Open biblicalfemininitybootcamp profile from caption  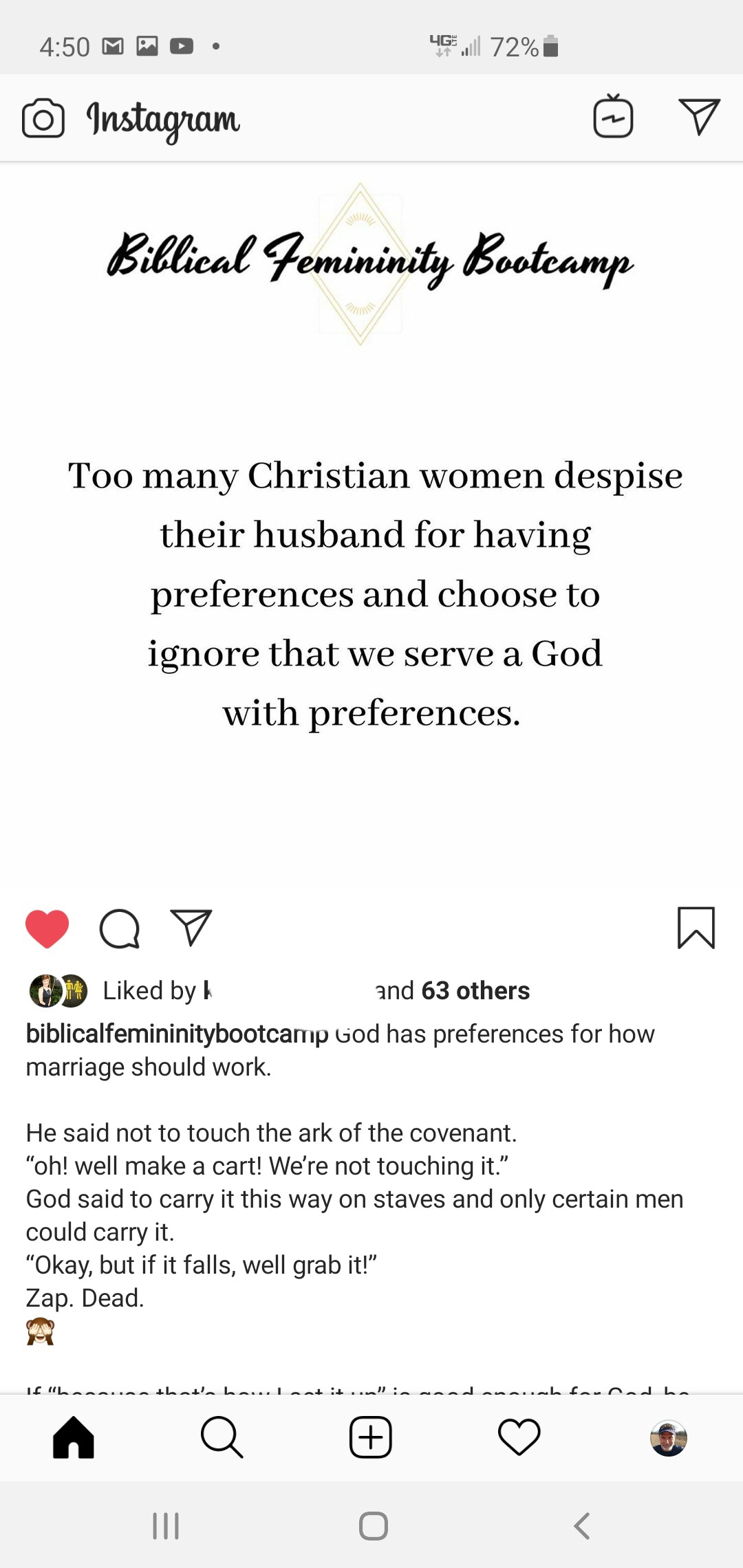(x=176, y=1034)
